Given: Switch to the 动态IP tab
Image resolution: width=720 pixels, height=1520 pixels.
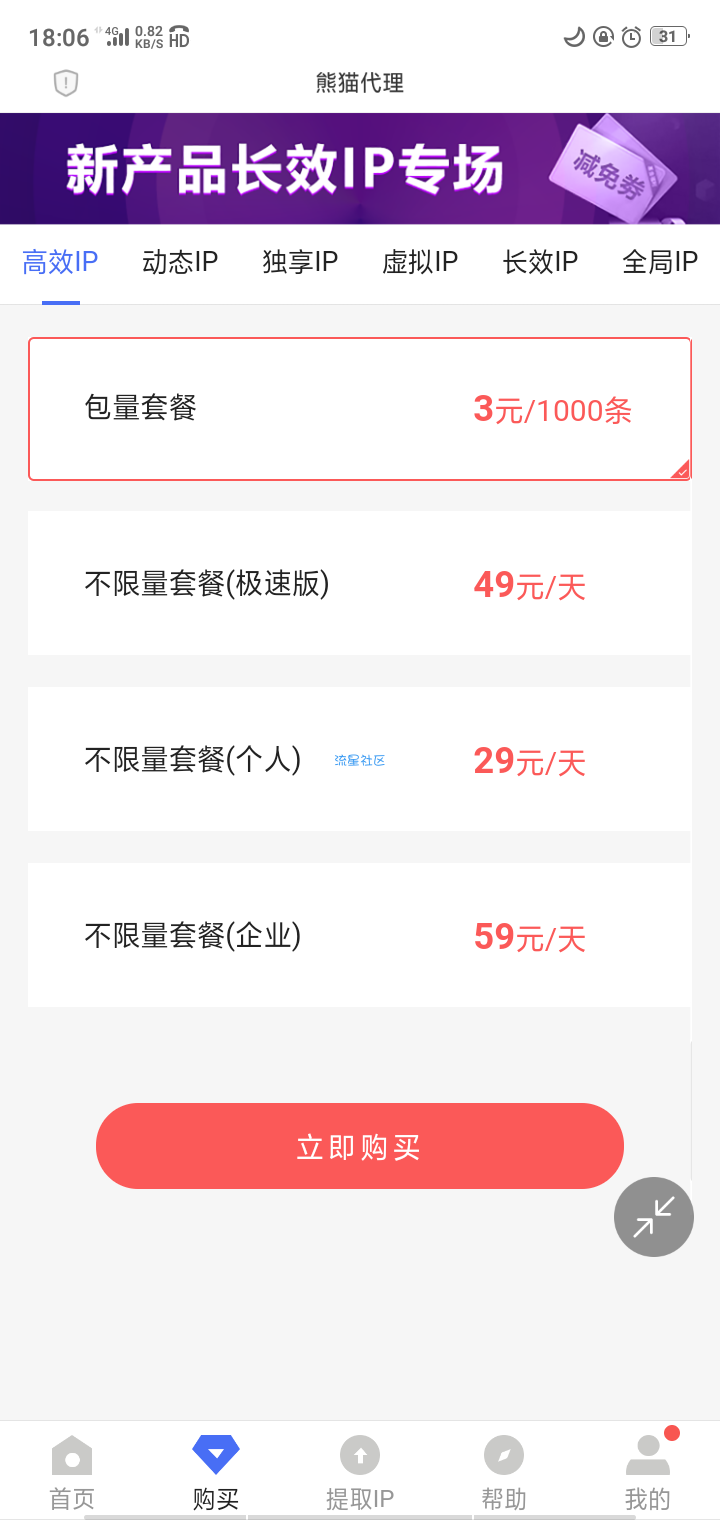Looking at the screenshot, I should (180, 262).
